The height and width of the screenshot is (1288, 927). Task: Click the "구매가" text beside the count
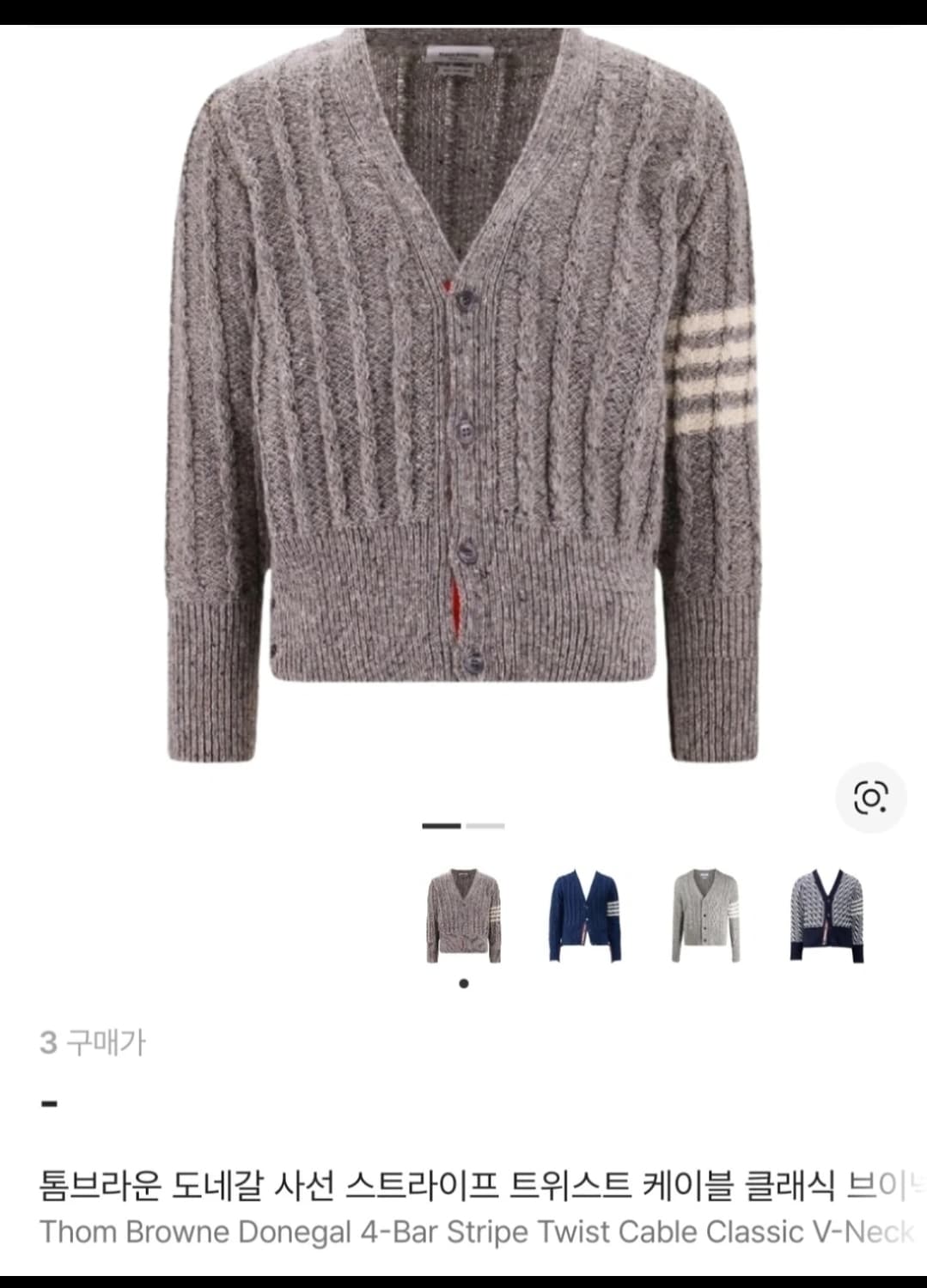click(x=109, y=1043)
